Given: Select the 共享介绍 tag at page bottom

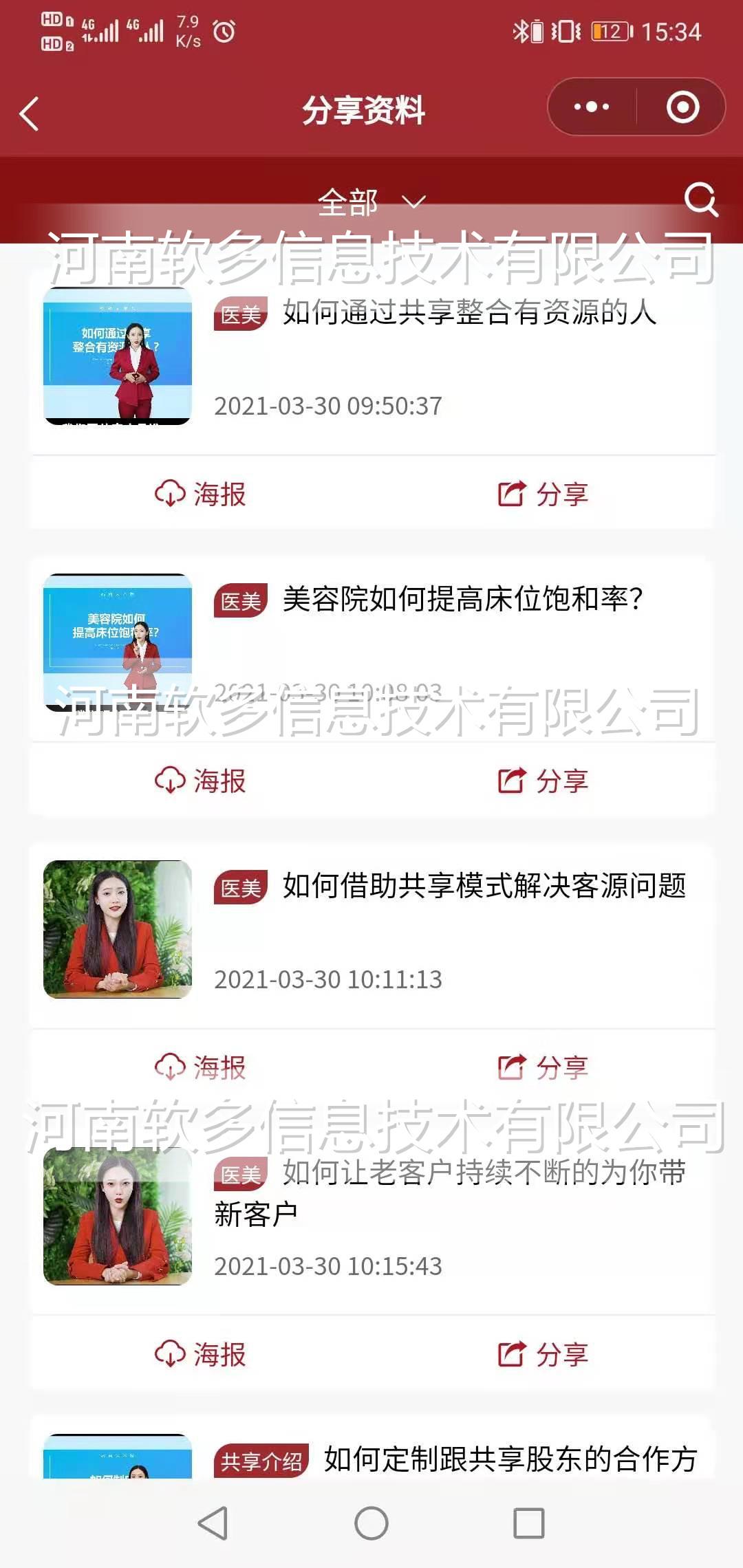Looking at the screenshot, I should (x=263, y=1461).
